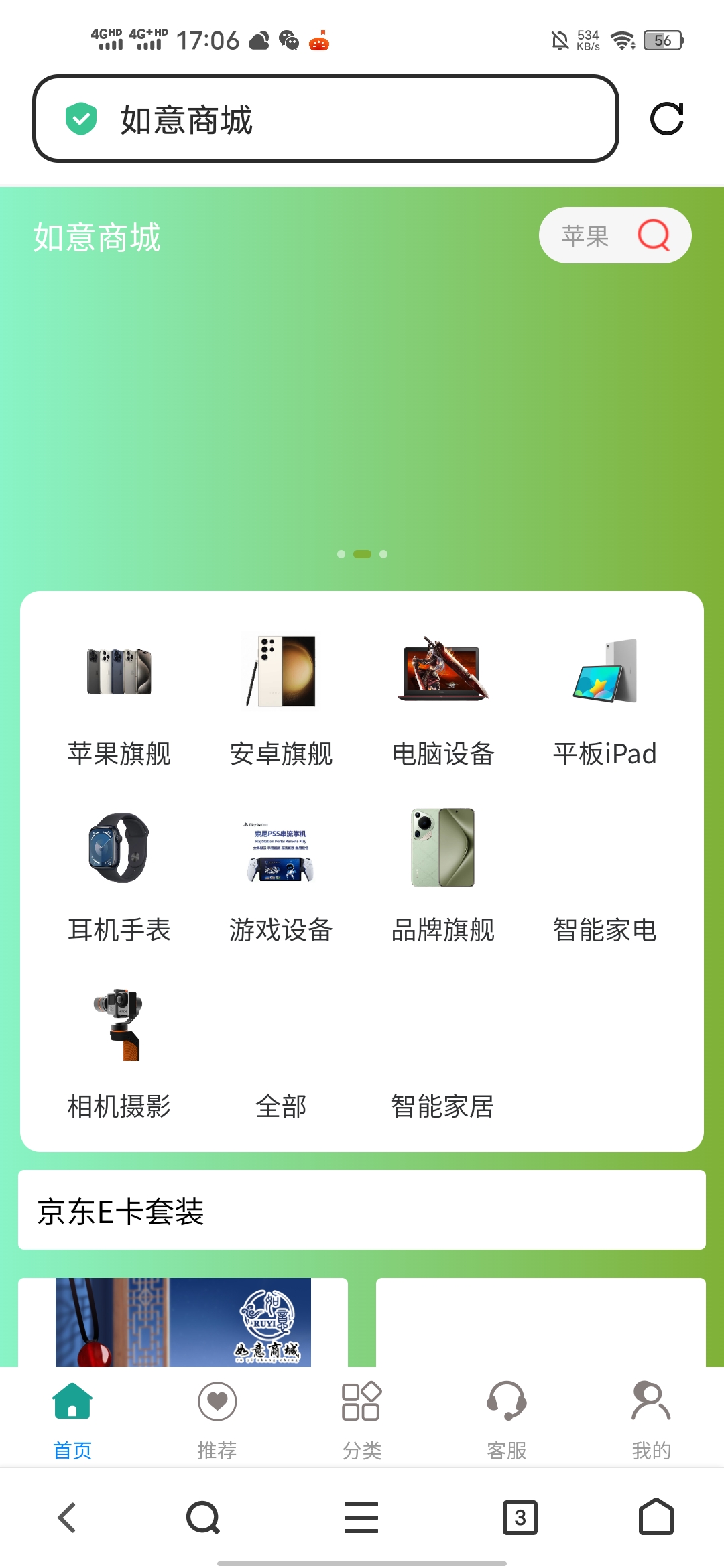The height and width of the screenshot is (1568, 724).
Task: Open the 安卓旗舰 category
Action: [281, 700]
